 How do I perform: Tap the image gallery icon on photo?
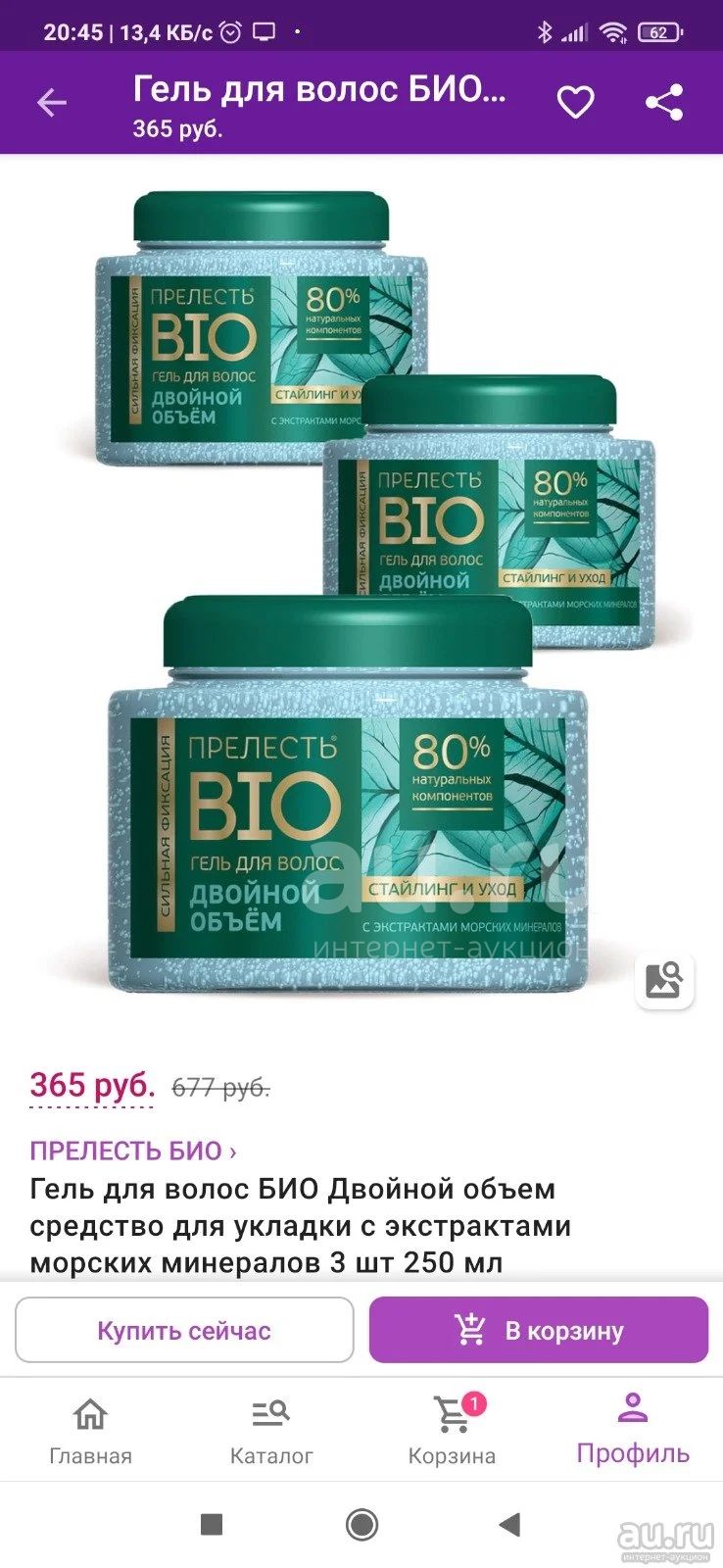(664, 980)
